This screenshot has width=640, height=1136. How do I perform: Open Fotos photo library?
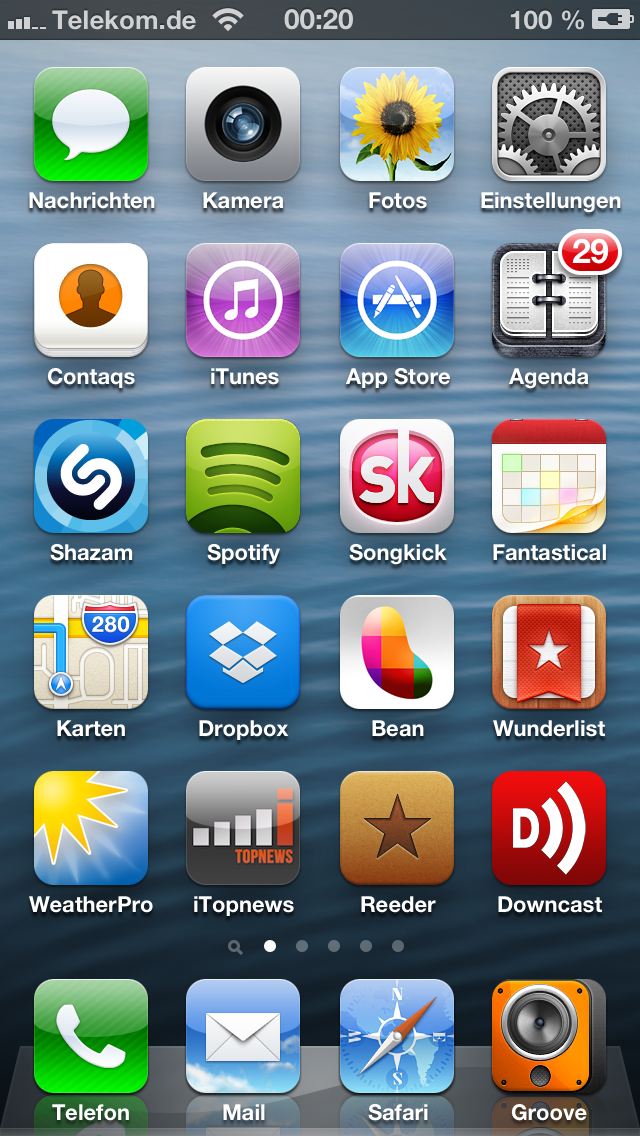[x=397, y=125]
